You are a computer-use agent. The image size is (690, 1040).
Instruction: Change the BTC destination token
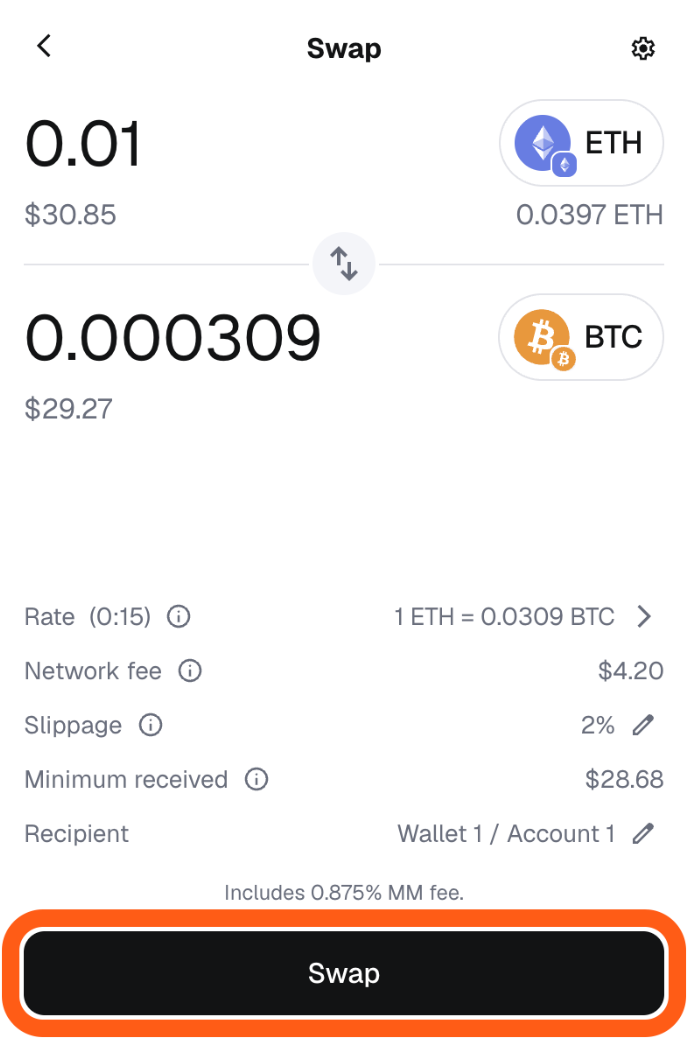pyautogui.click(x=581, y=337)
